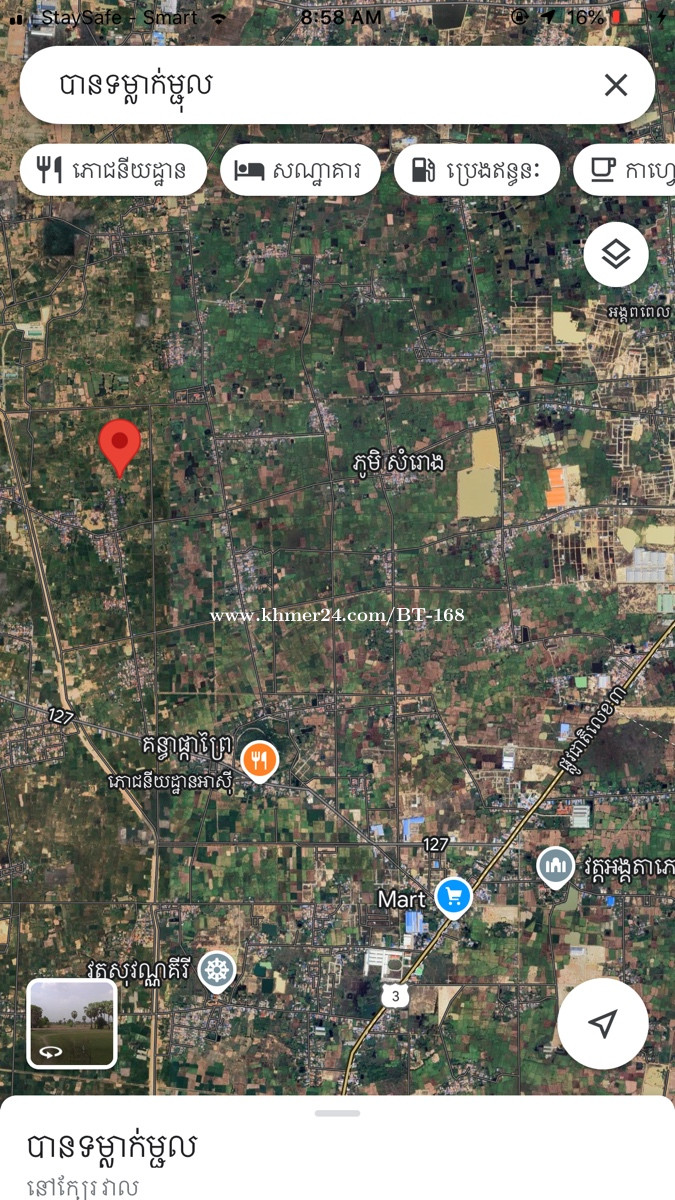Tap the red dropped pin
The width and height of the screenshot is (675, 1200).
[x=120, y=447]
